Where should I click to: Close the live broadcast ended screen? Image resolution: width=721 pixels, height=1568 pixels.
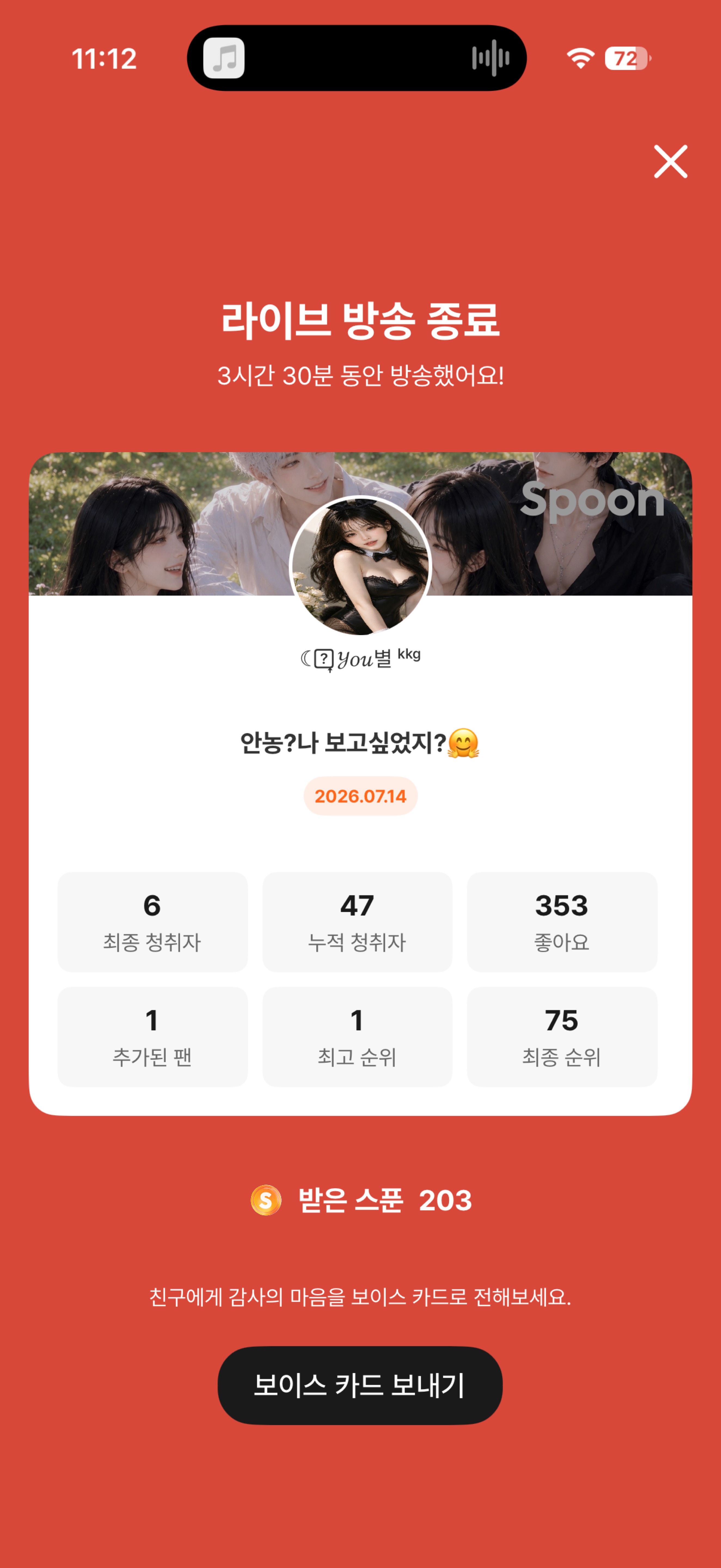[670, 161]
